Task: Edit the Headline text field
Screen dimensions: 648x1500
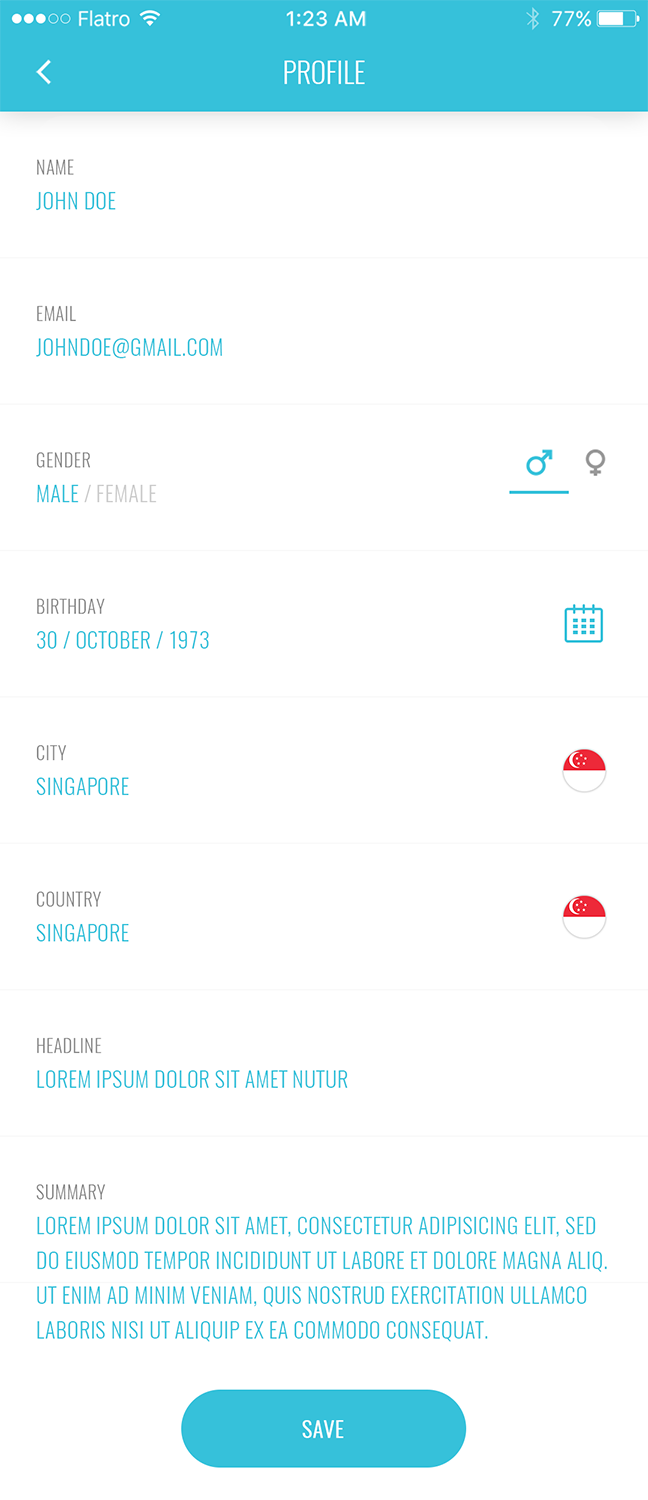Action: [192, 1080]
